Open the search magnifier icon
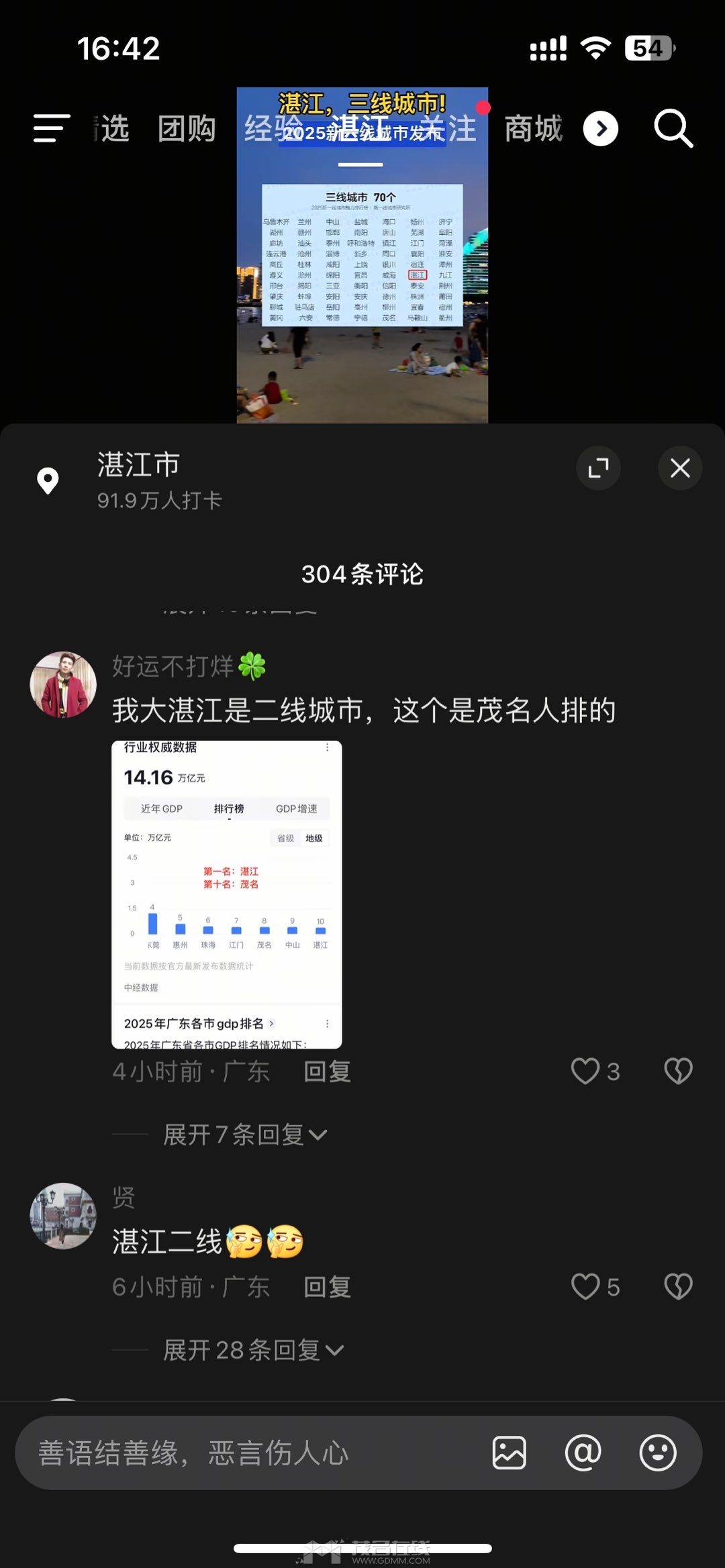 (673, 127)
